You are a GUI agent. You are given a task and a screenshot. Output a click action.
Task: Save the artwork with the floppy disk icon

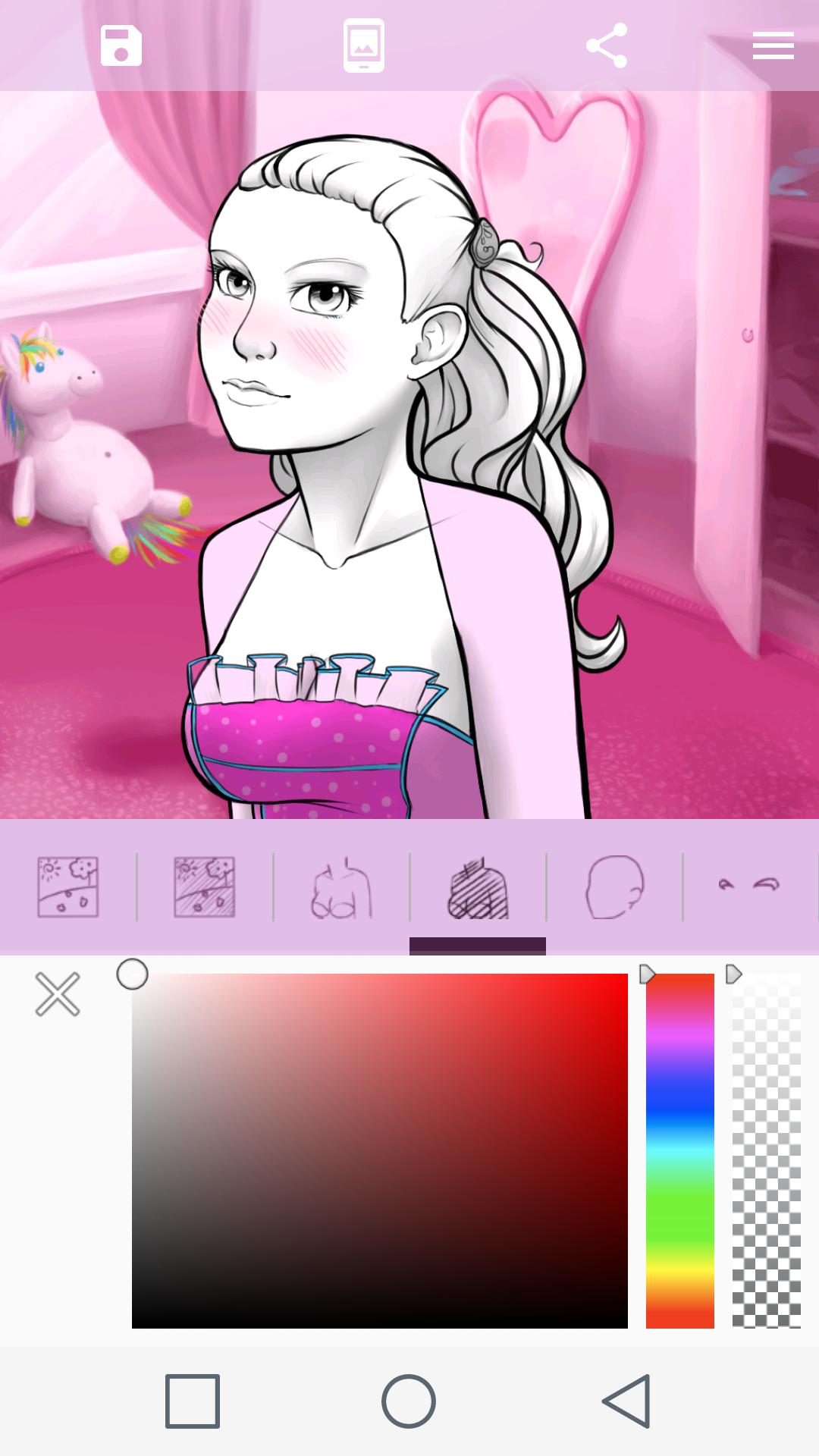(120, 45)
